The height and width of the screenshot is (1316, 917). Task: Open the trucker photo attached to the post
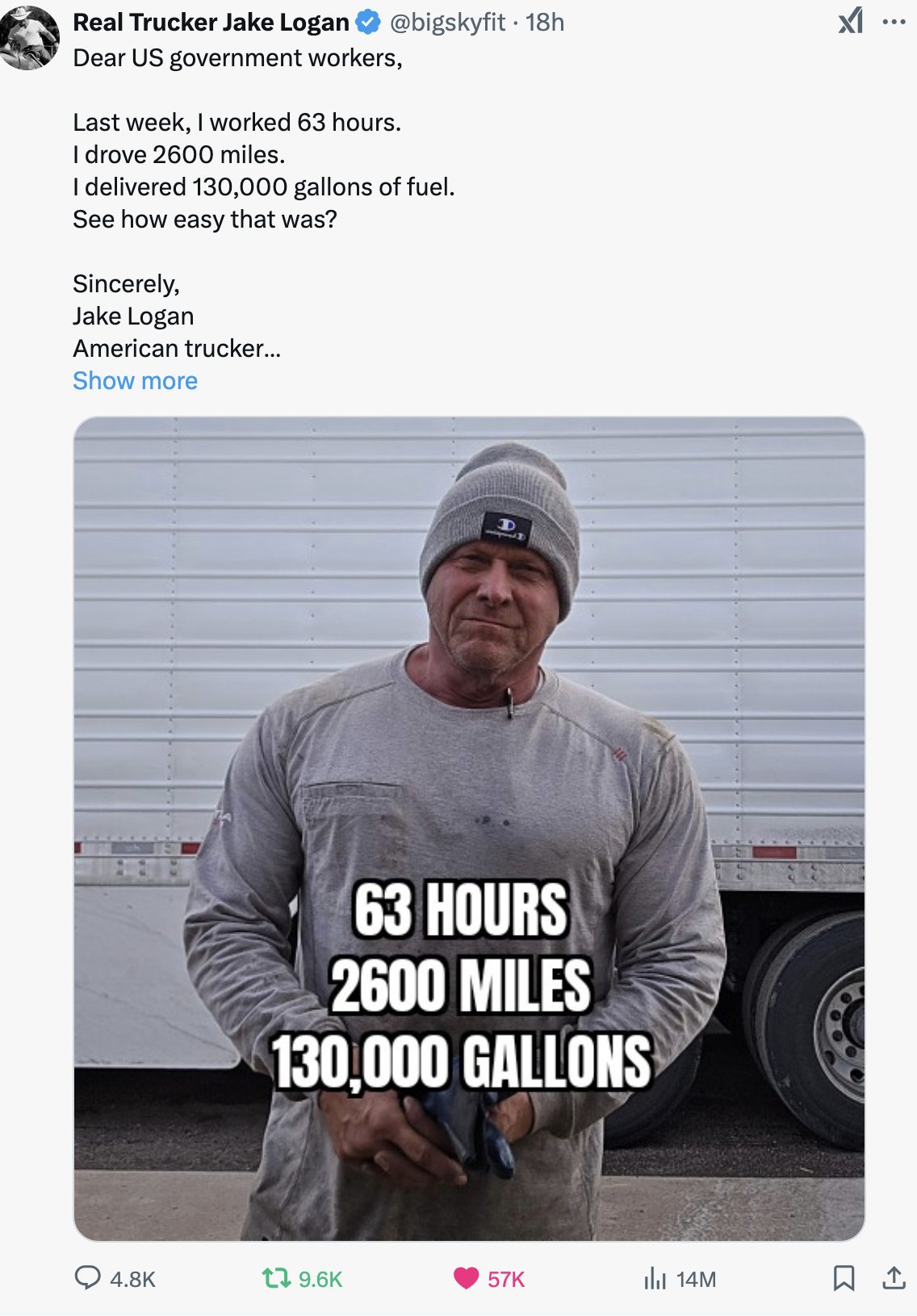pyautogui.click(x=469, y=828)
